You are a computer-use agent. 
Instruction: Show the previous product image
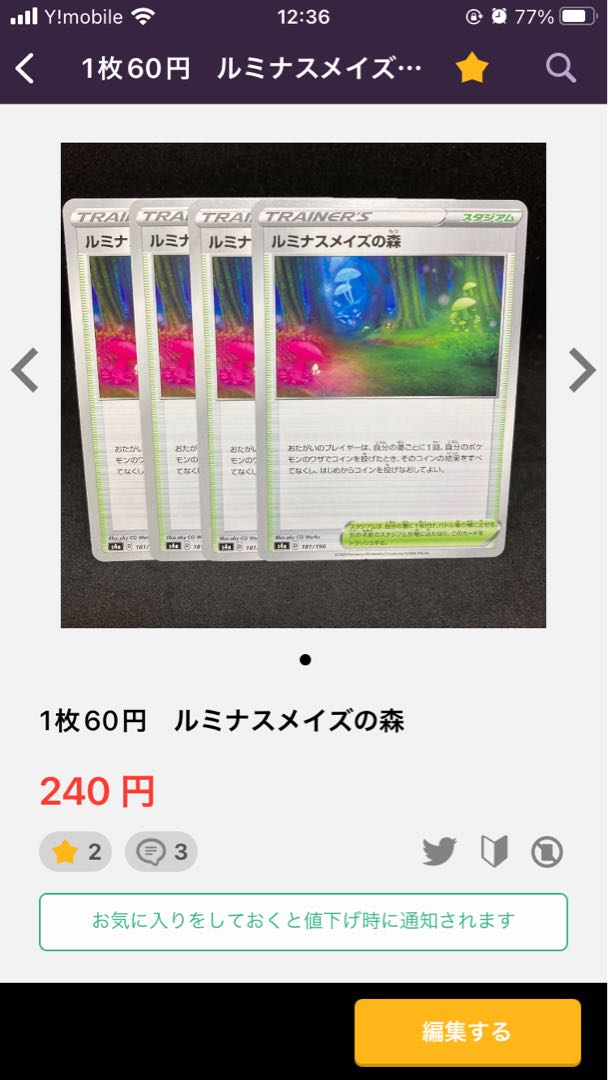pyautogui.click(x=25, y=370)
